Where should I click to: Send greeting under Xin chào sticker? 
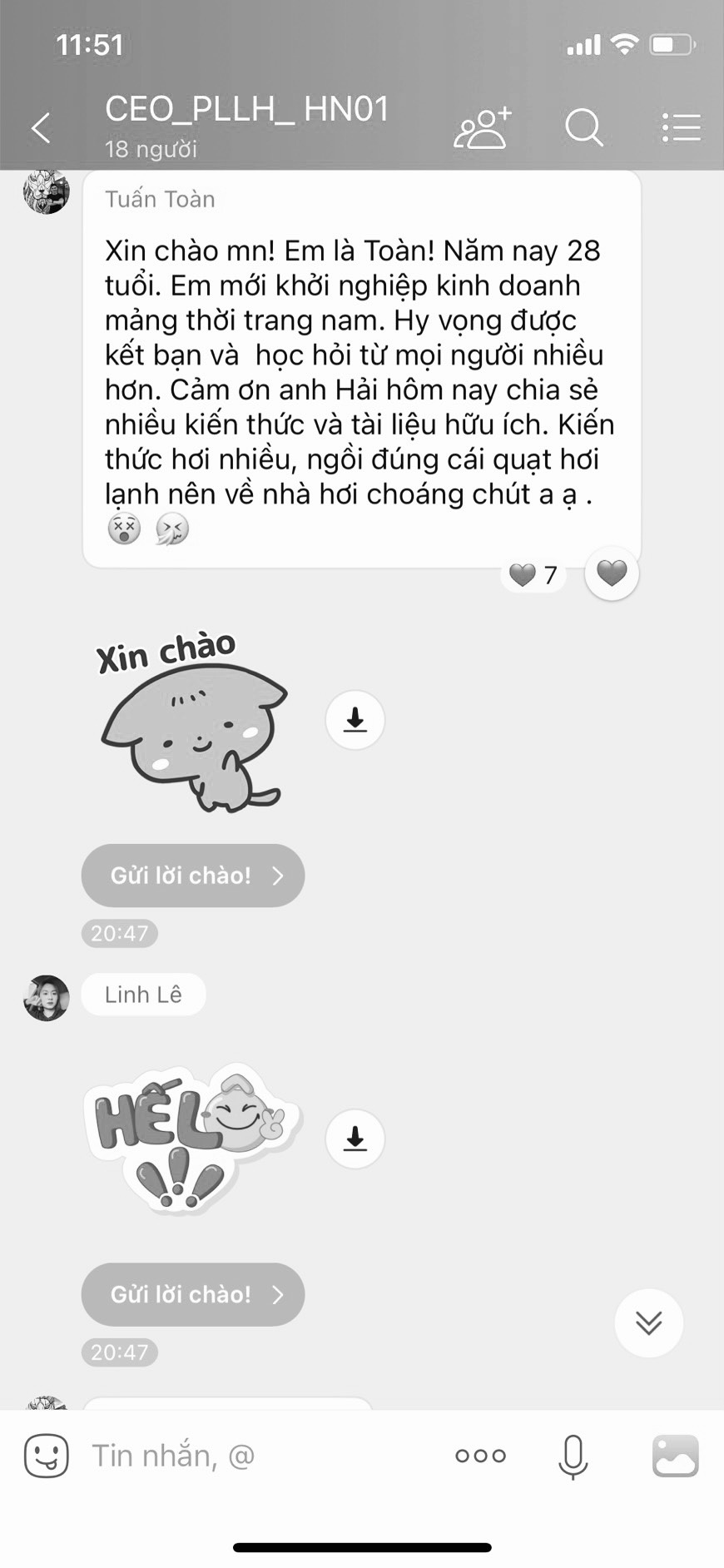pos(193,876)
